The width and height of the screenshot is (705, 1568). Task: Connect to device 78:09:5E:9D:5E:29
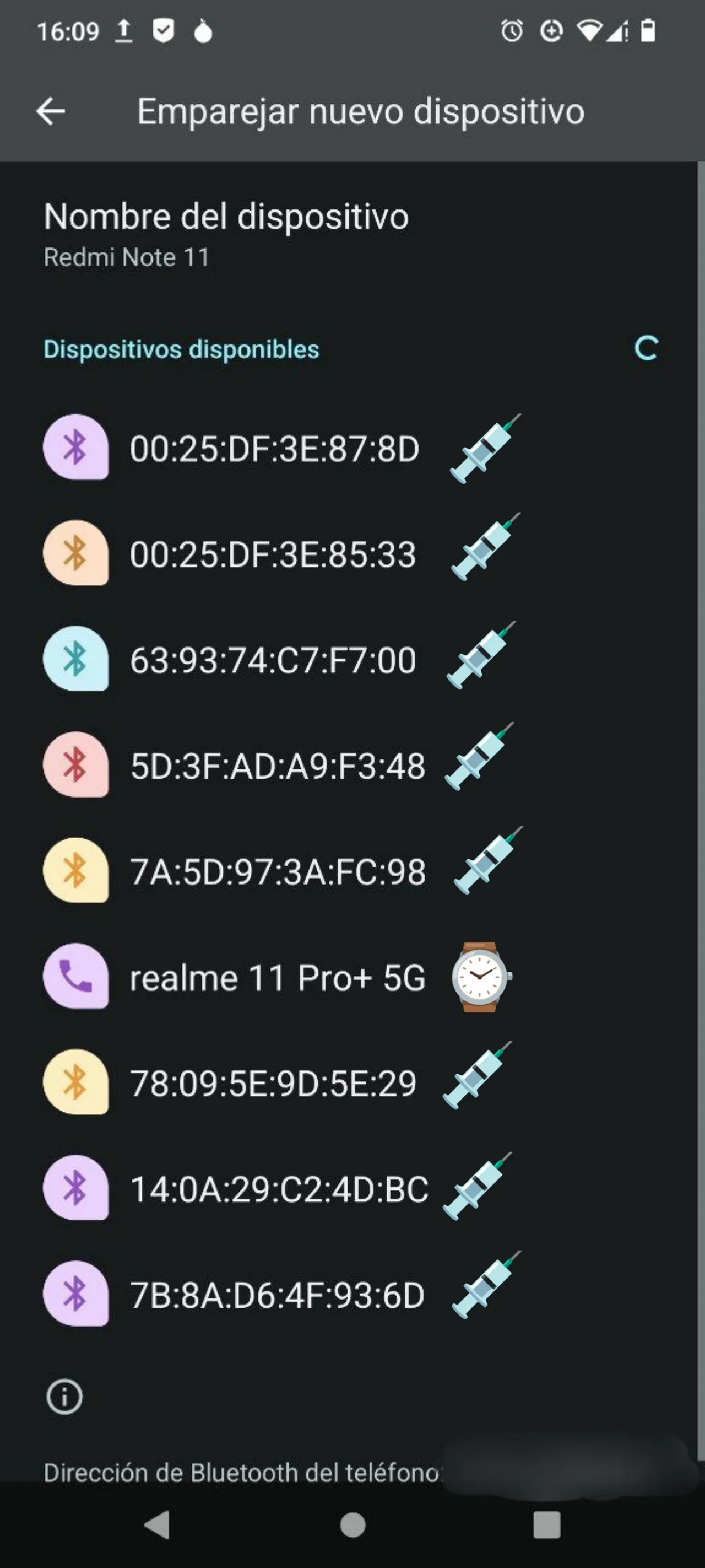(x=273, y=1084)
